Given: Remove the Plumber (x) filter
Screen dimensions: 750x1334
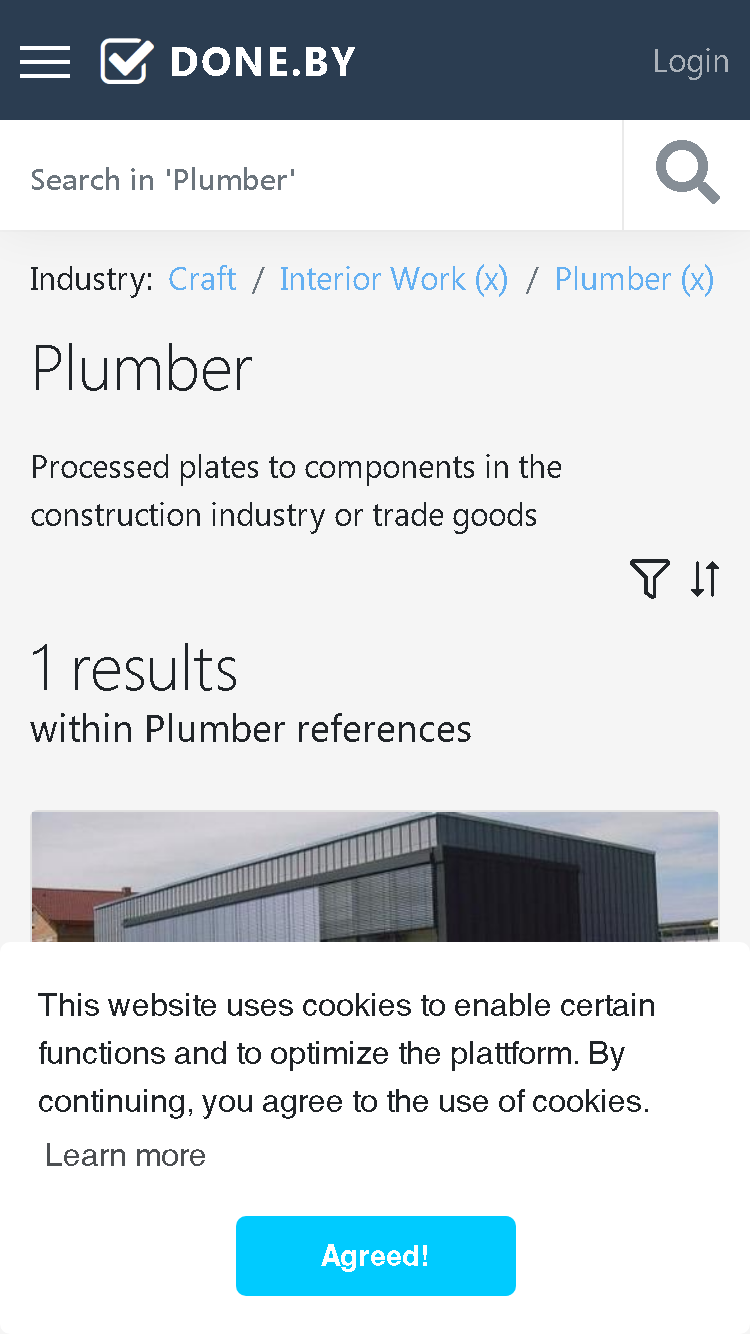Looking at the screenshot, I should point(634,278).
